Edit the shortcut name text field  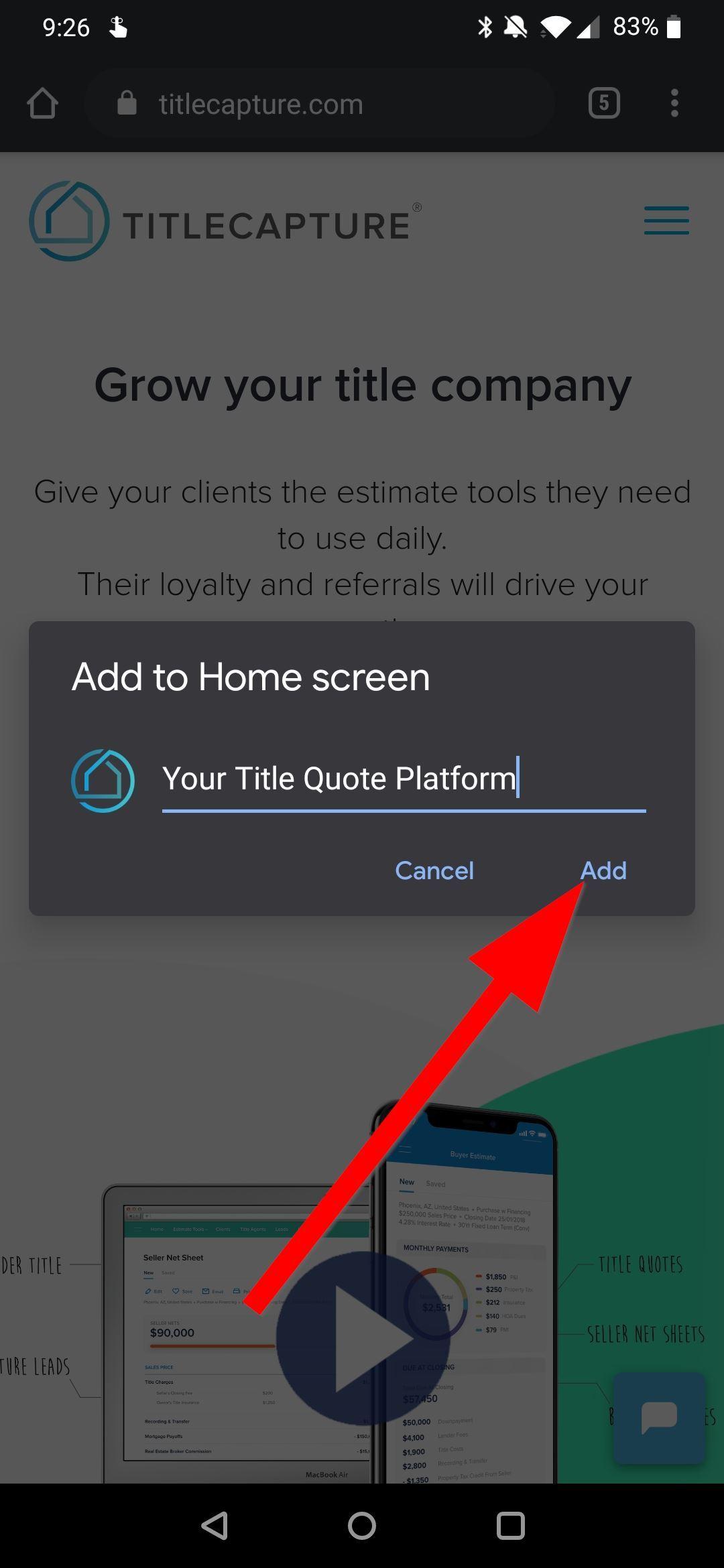[x=404, y=779]
